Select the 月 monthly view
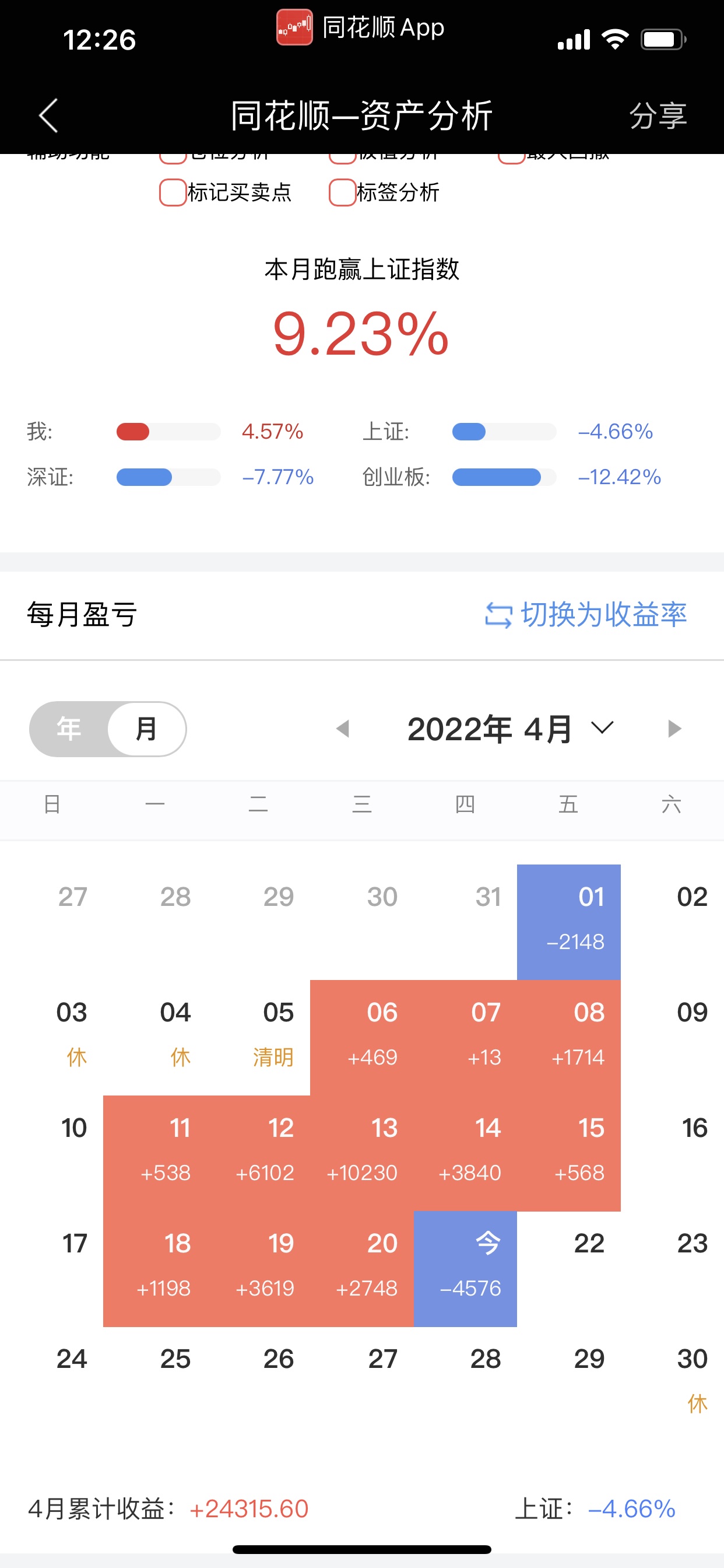 tap(146, 729)
